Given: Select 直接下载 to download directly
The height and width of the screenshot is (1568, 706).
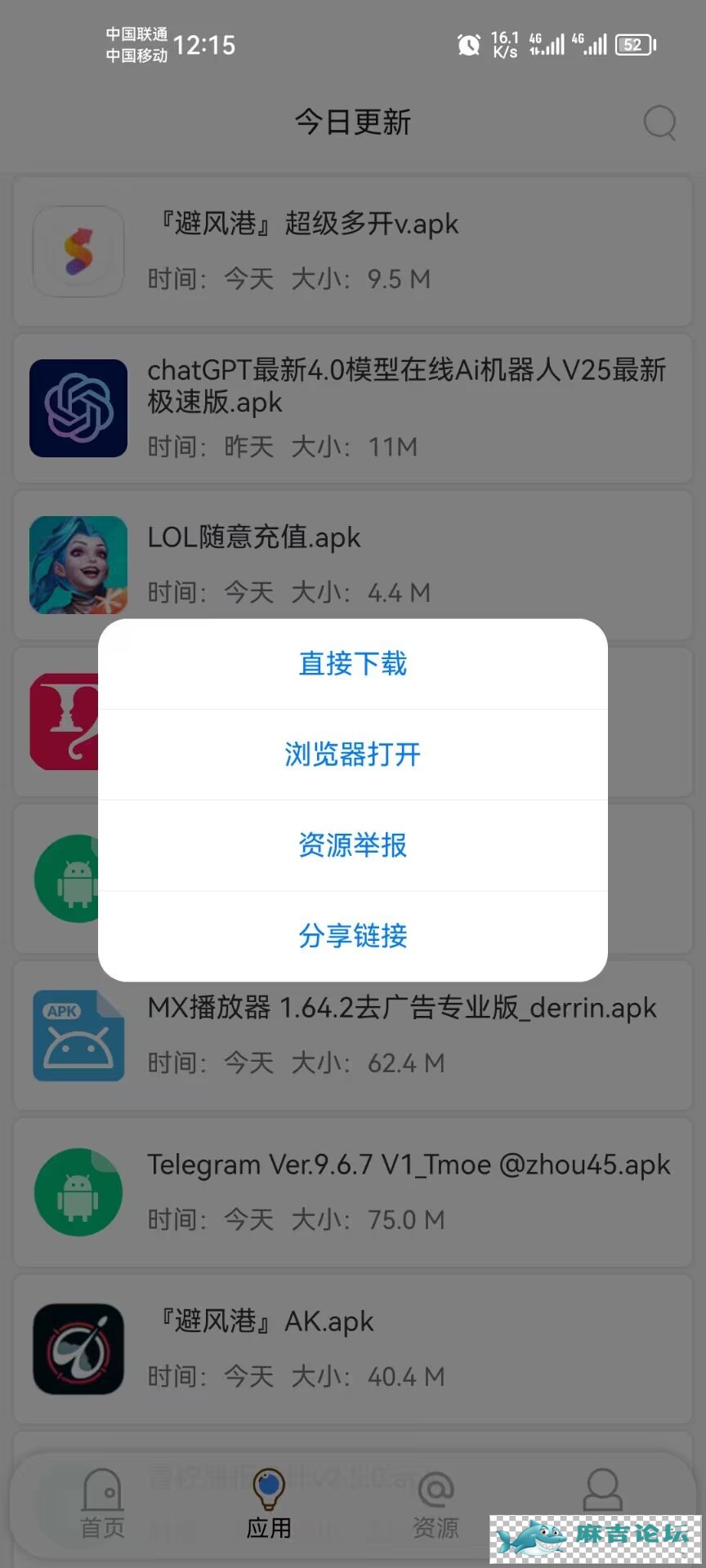Looking at the screenshot, I should click(x=352, y=664).
